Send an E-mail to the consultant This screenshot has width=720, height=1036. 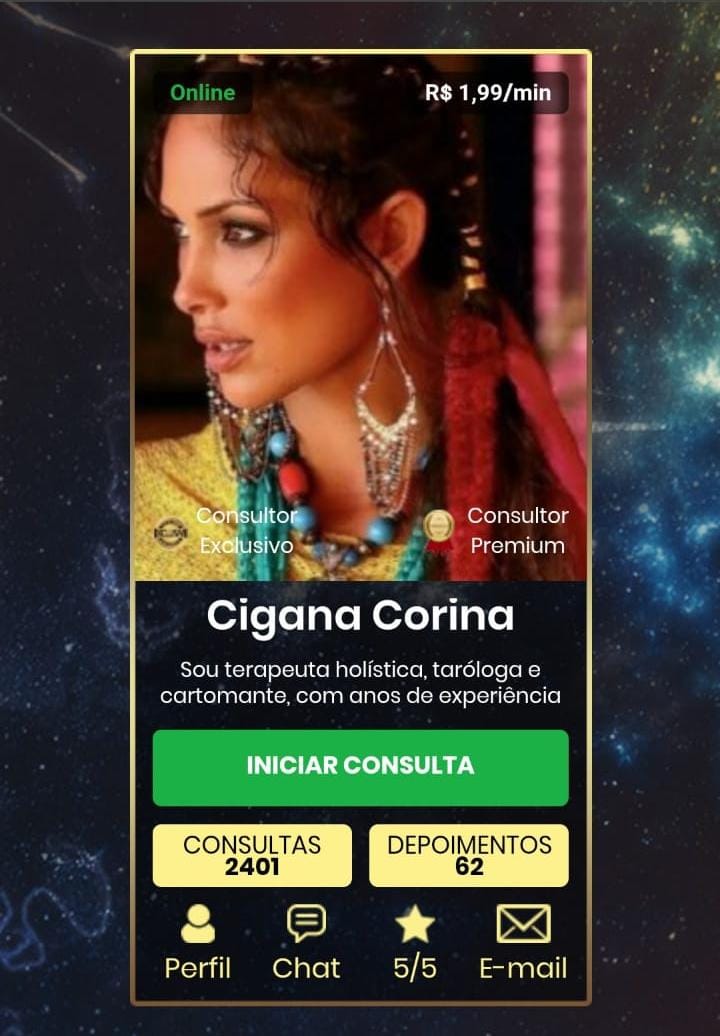coord(523,943)
